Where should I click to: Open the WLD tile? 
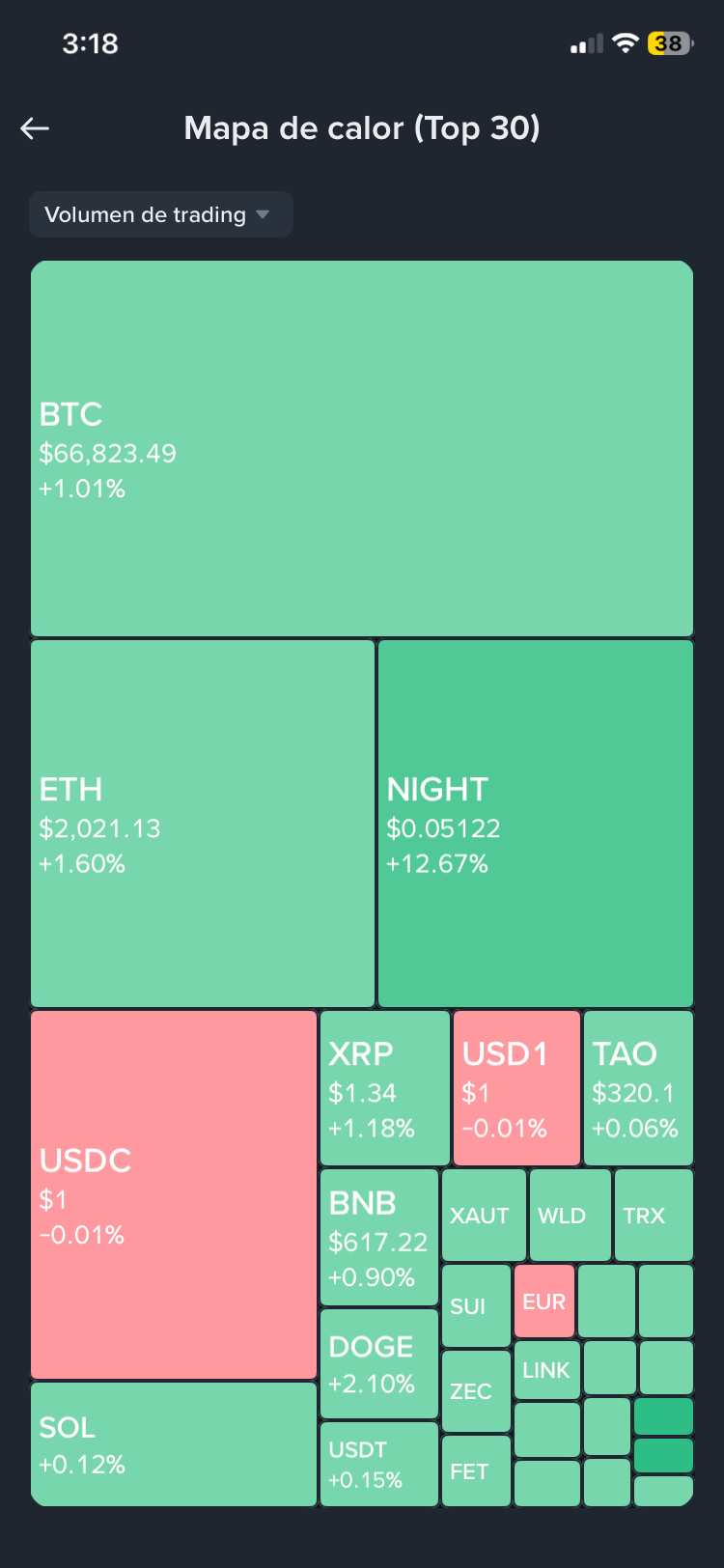(570, 1215)
